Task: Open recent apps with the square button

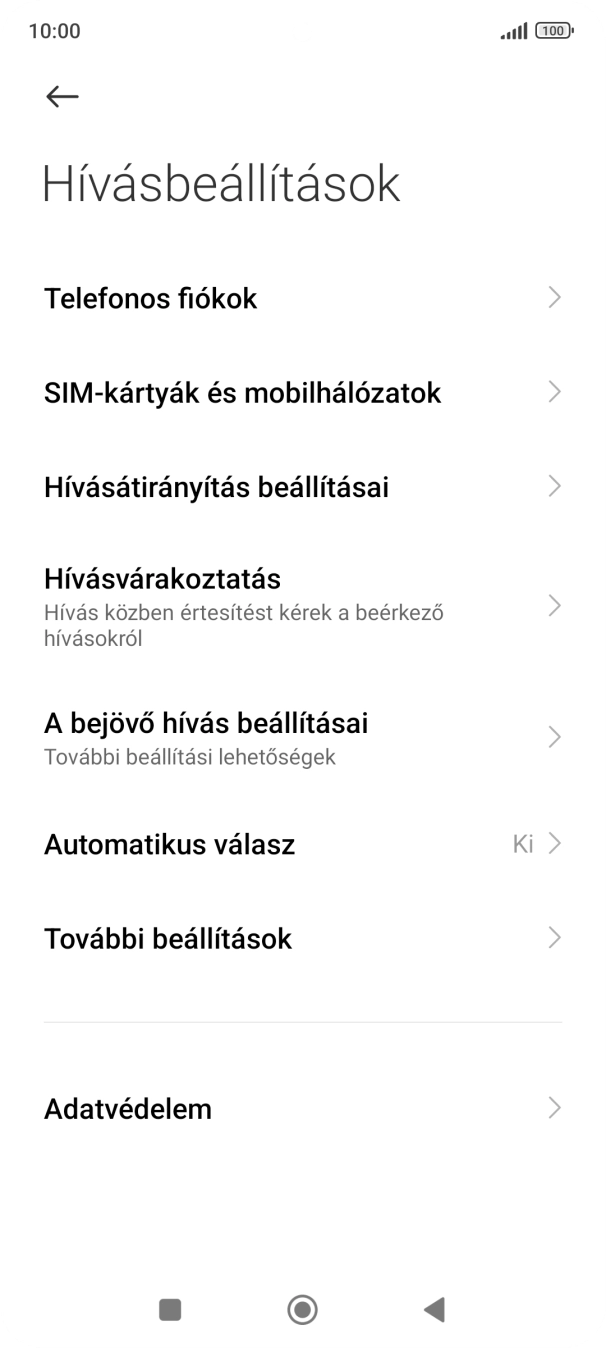Action: 170,1309
